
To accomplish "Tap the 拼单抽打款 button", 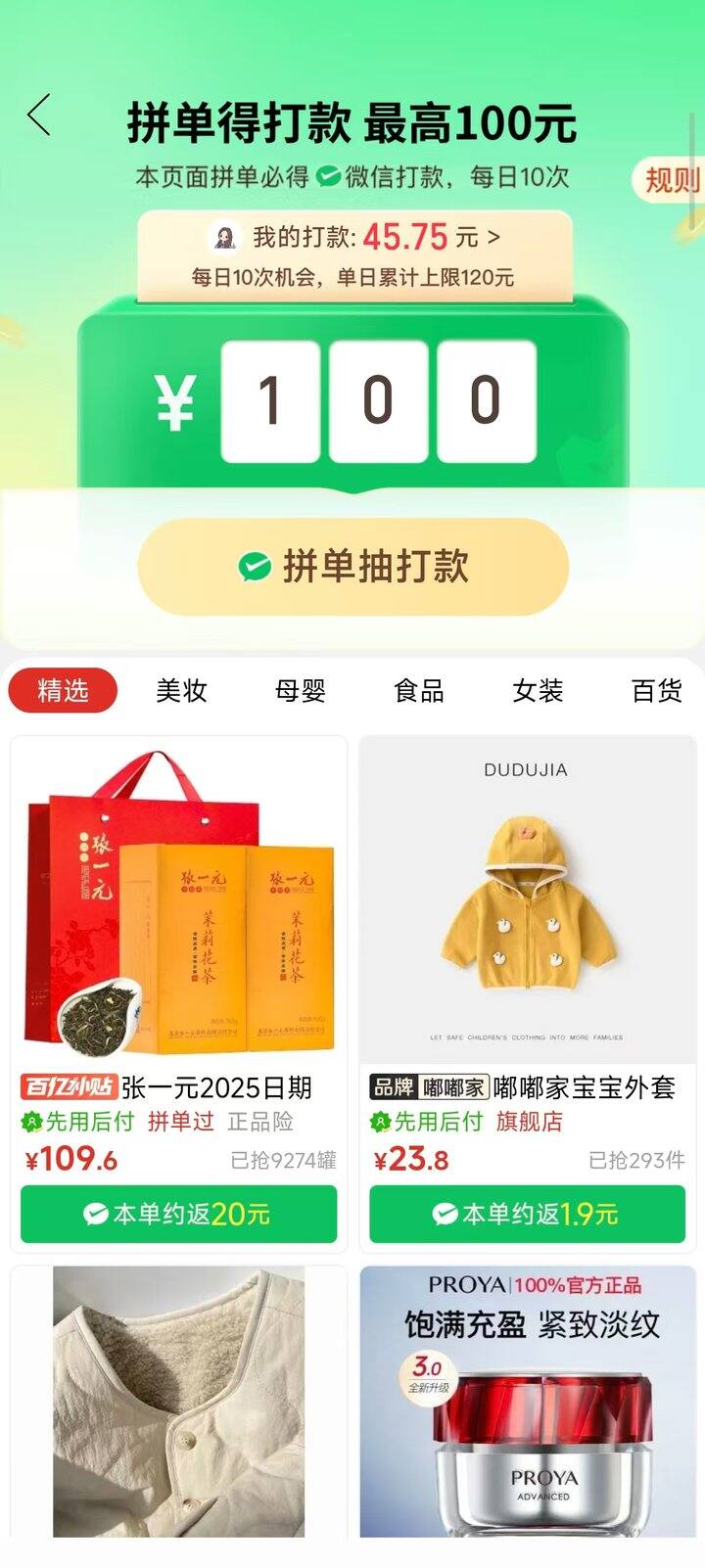I will (x=353, y=567).
